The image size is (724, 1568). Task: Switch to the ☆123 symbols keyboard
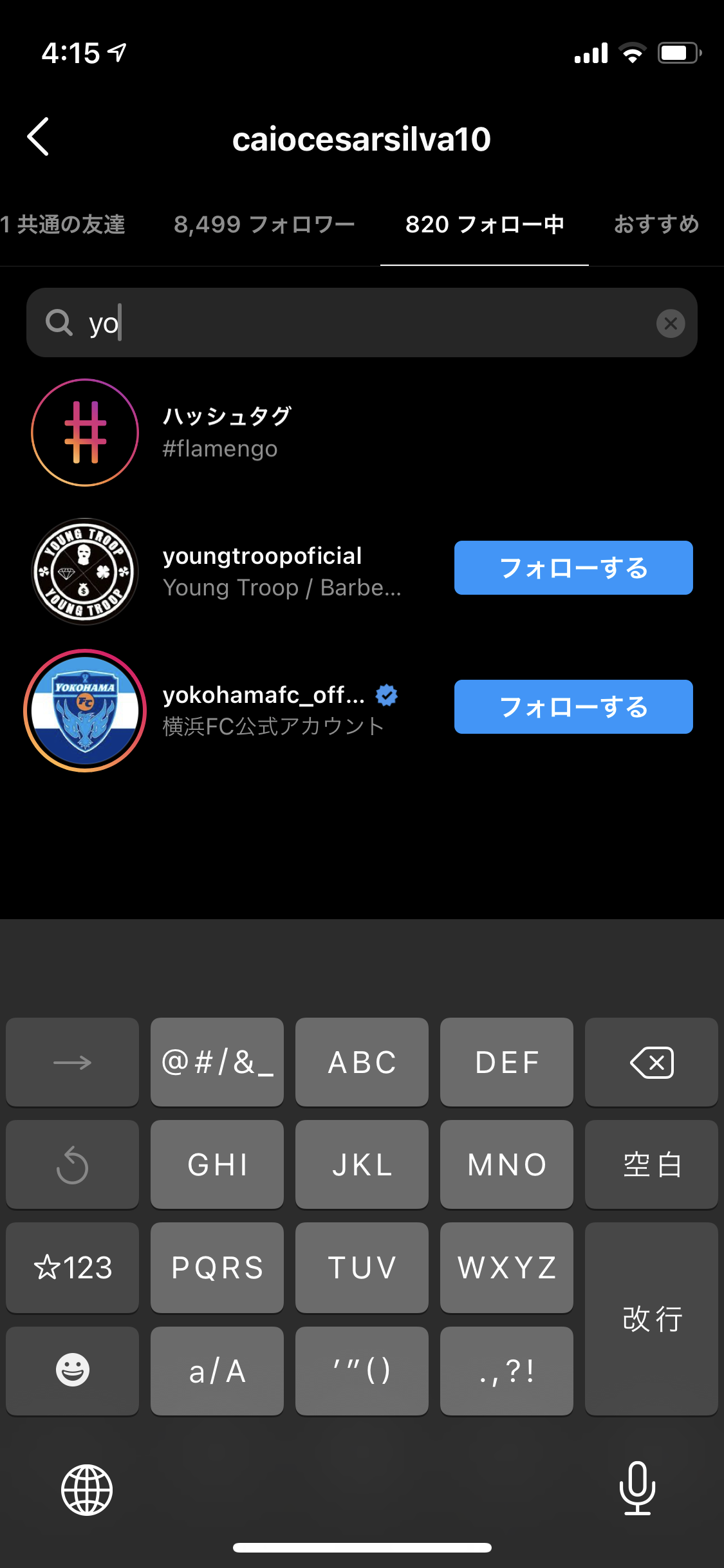pos(72,1267)
